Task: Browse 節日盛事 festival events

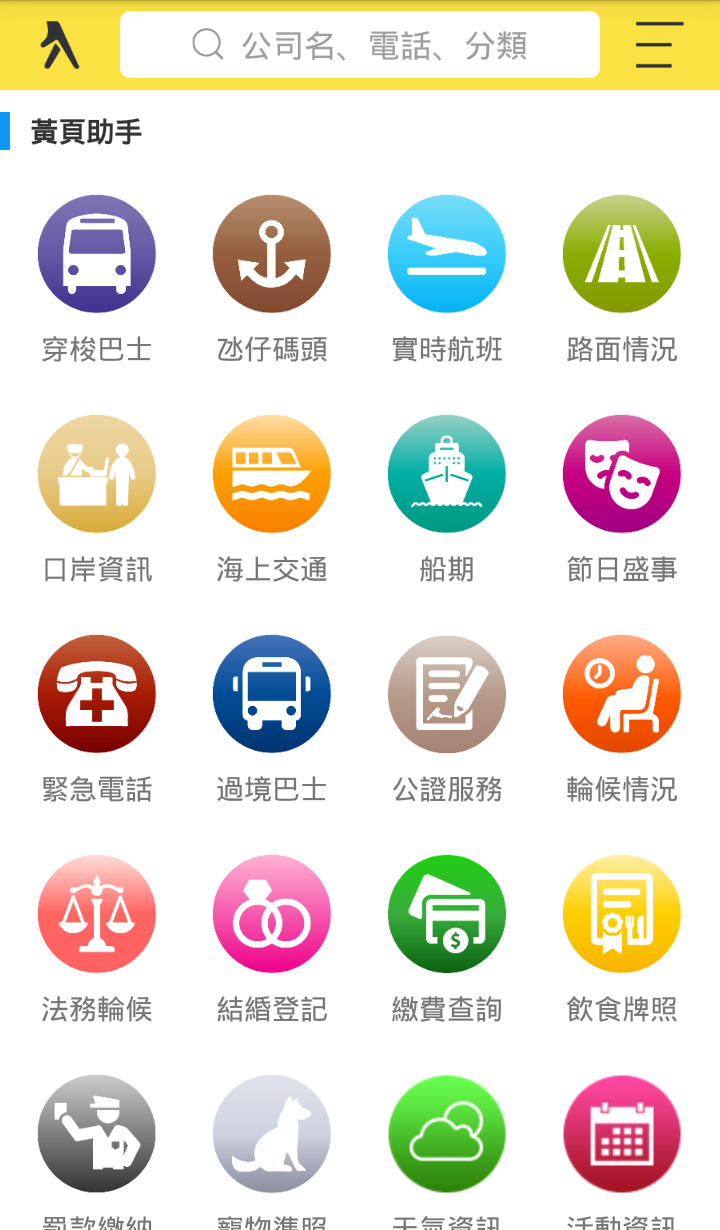Action: click(x=621, y=473)
